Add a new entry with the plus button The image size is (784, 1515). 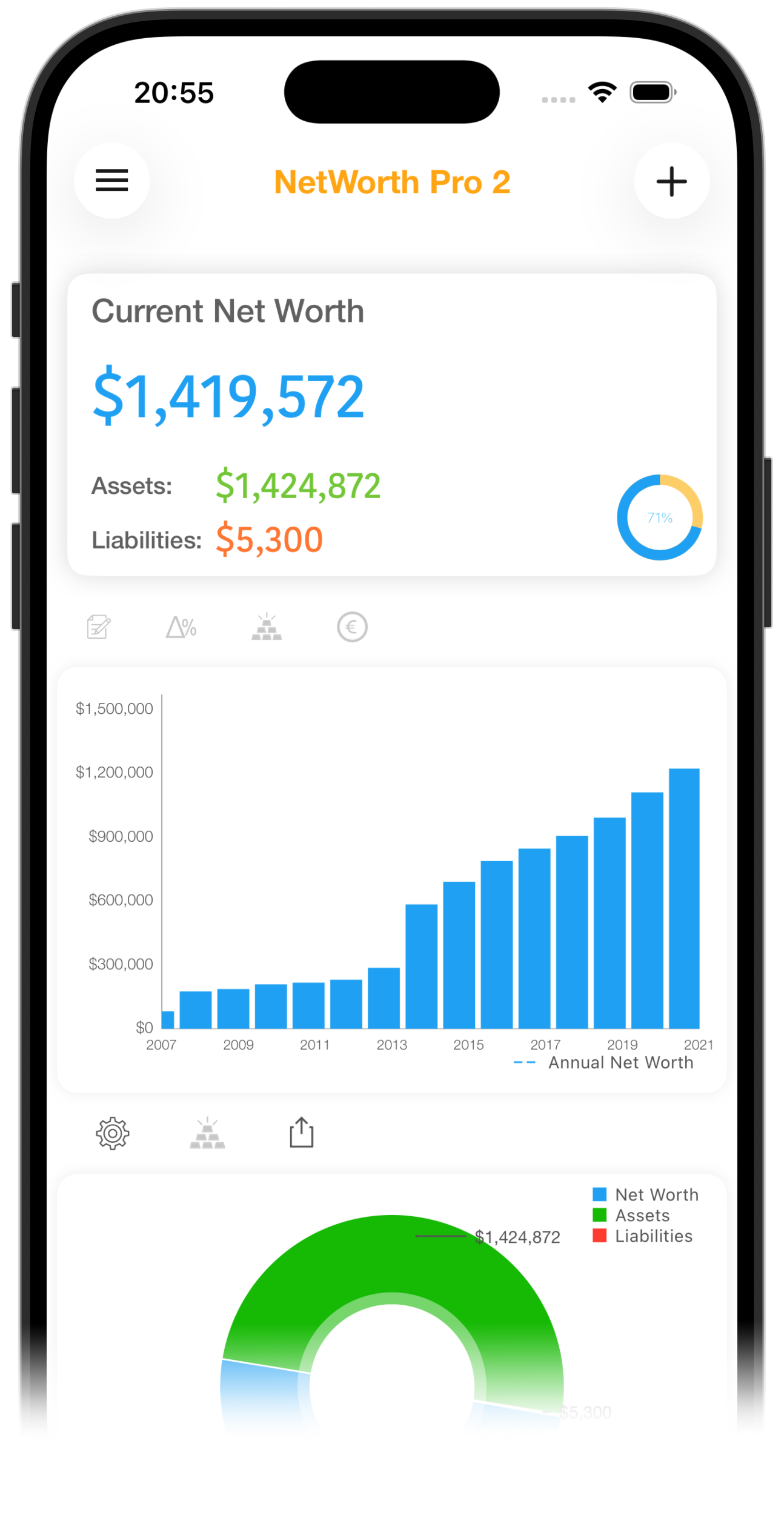pyautogui.click(x=671, y=181)
